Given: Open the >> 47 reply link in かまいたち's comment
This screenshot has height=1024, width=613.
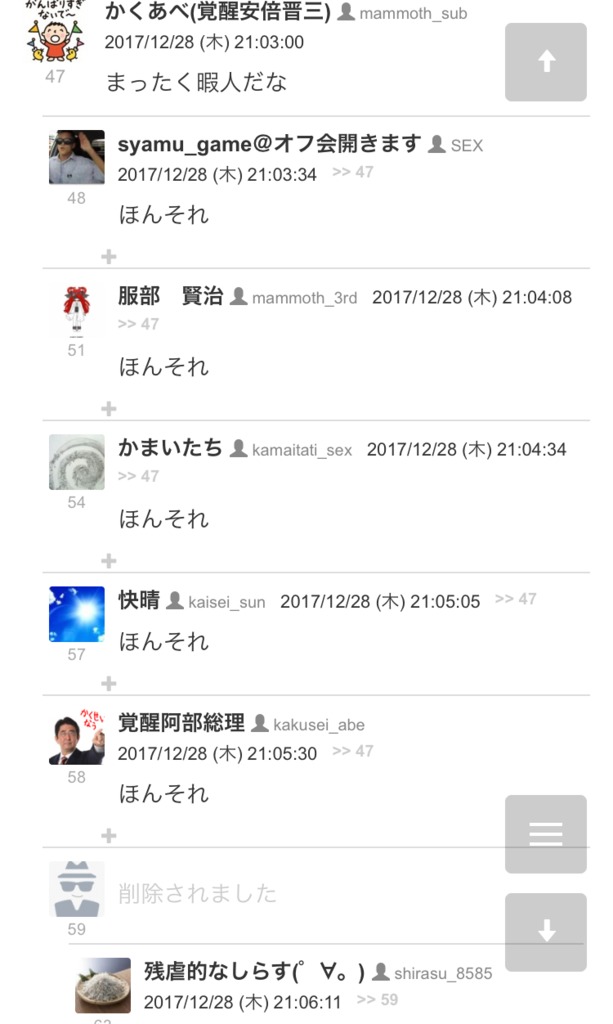Looking at the screenshot, I should [x=138, y=477].
